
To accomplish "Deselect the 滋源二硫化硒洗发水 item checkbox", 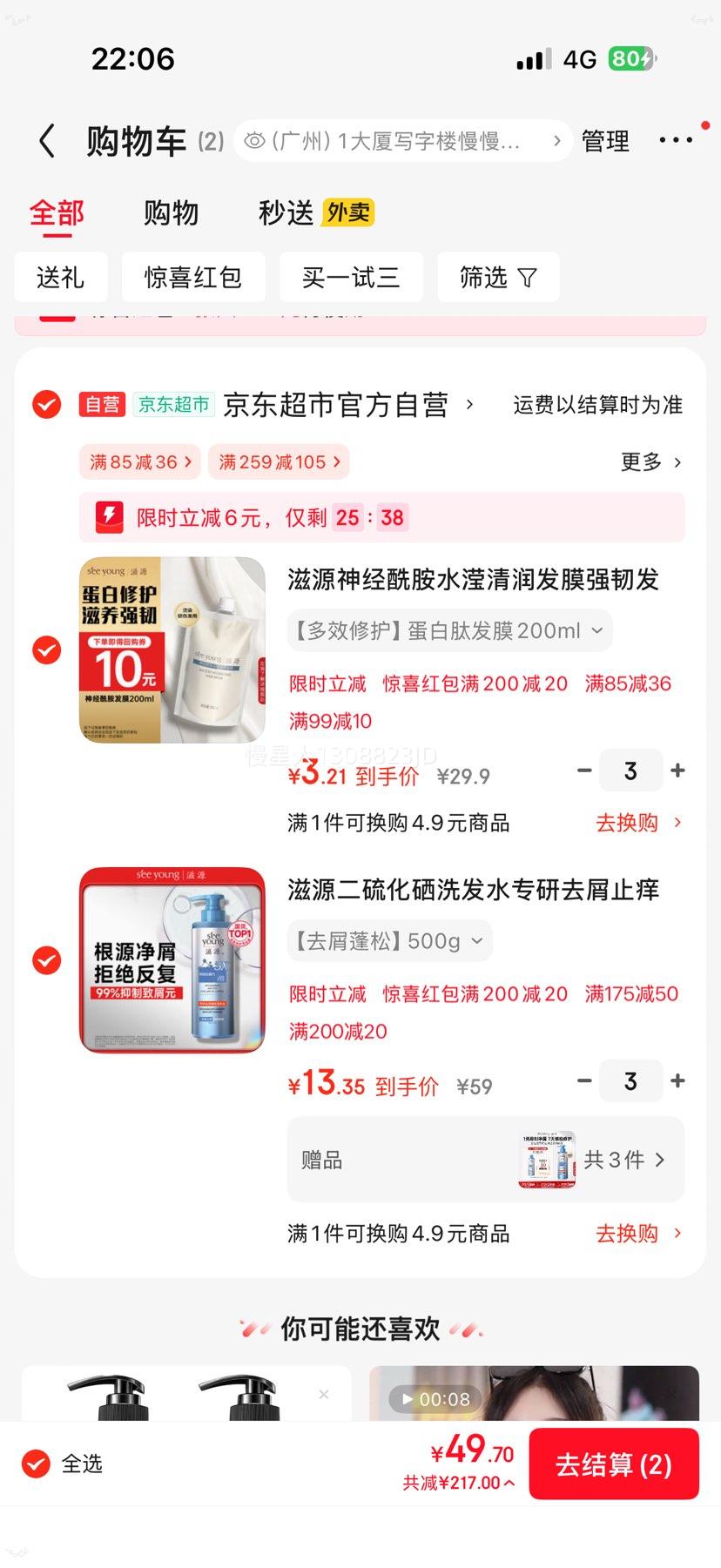I will [x=45, y=960].
